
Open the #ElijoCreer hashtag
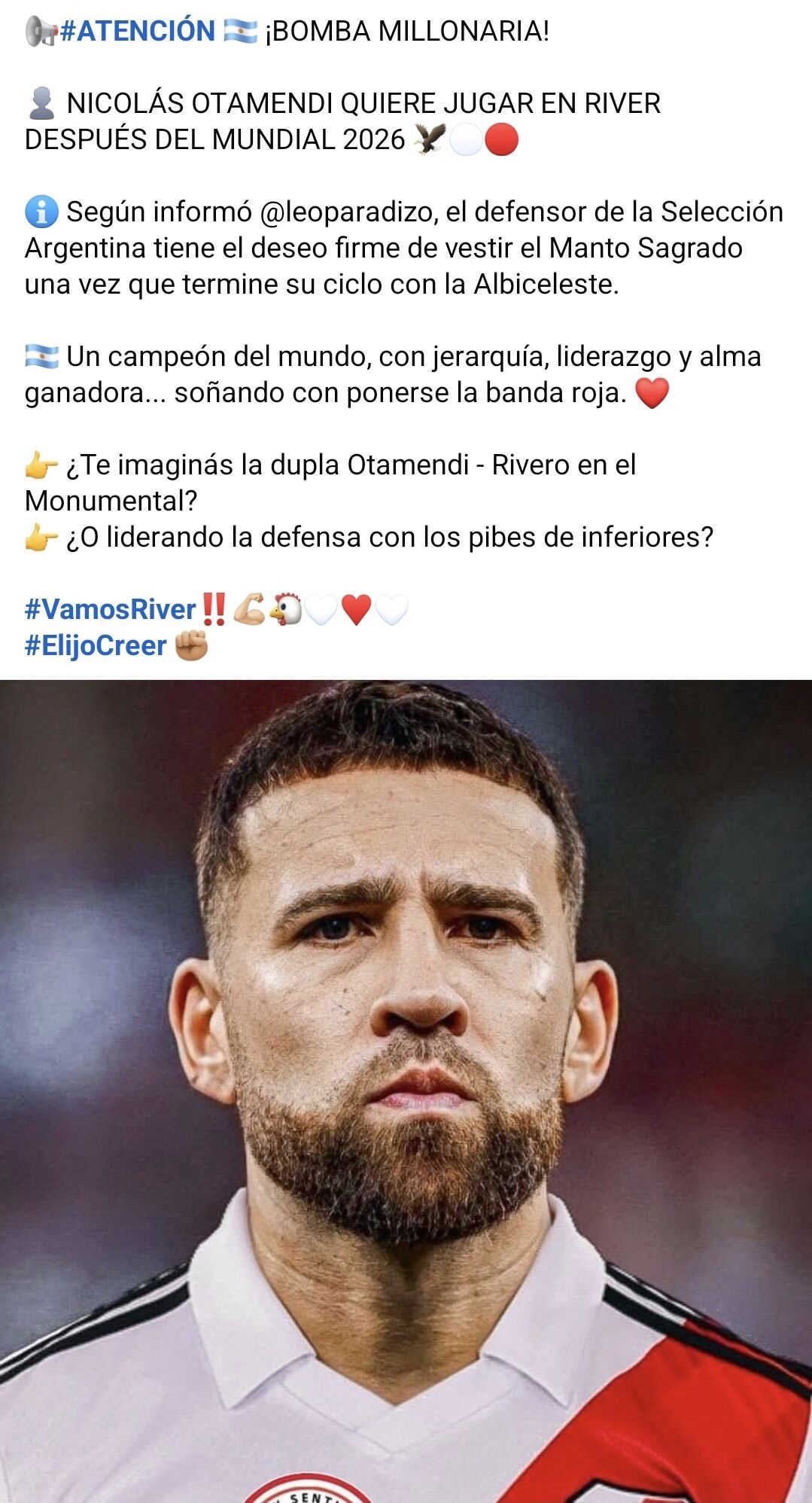tap(96, 645)
